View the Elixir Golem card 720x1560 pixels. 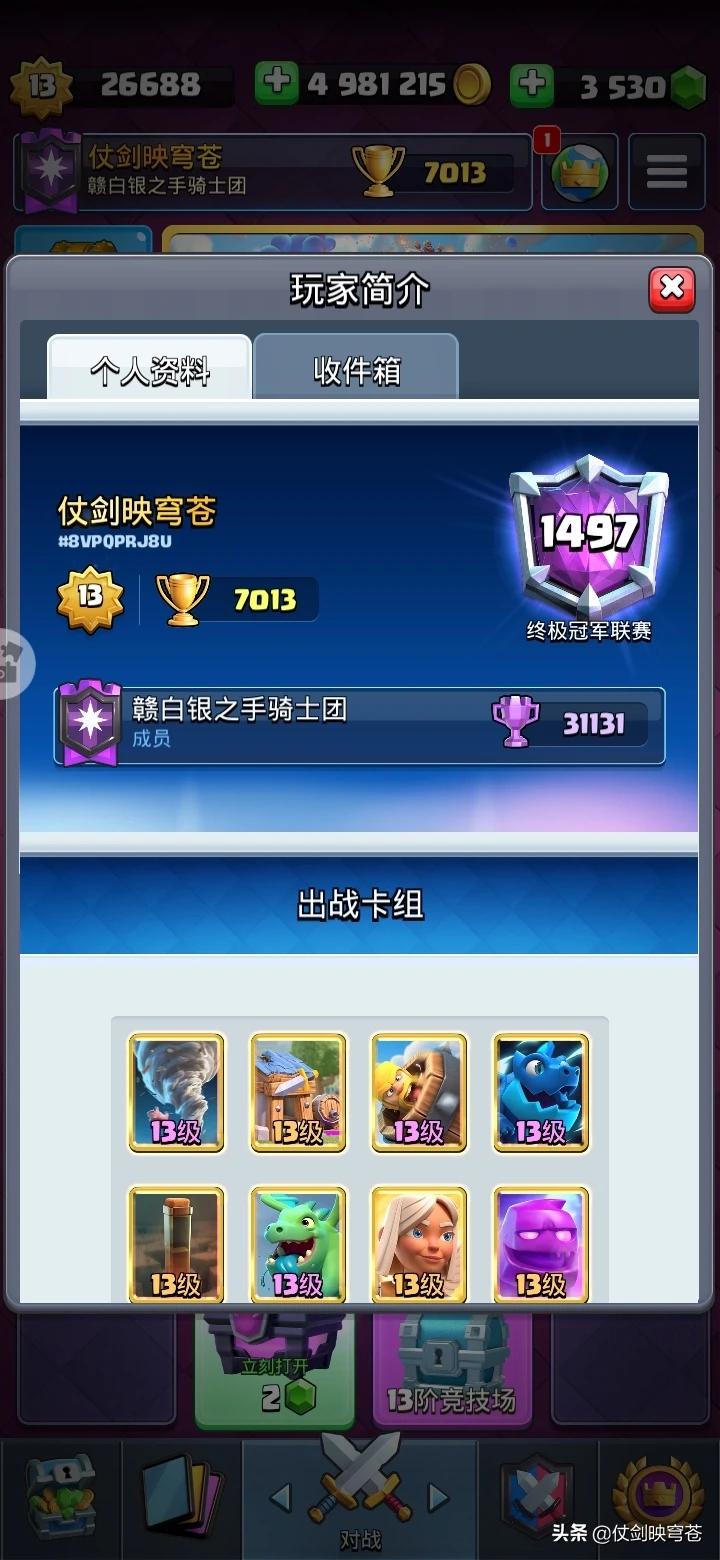click(x=541, y=1245)
